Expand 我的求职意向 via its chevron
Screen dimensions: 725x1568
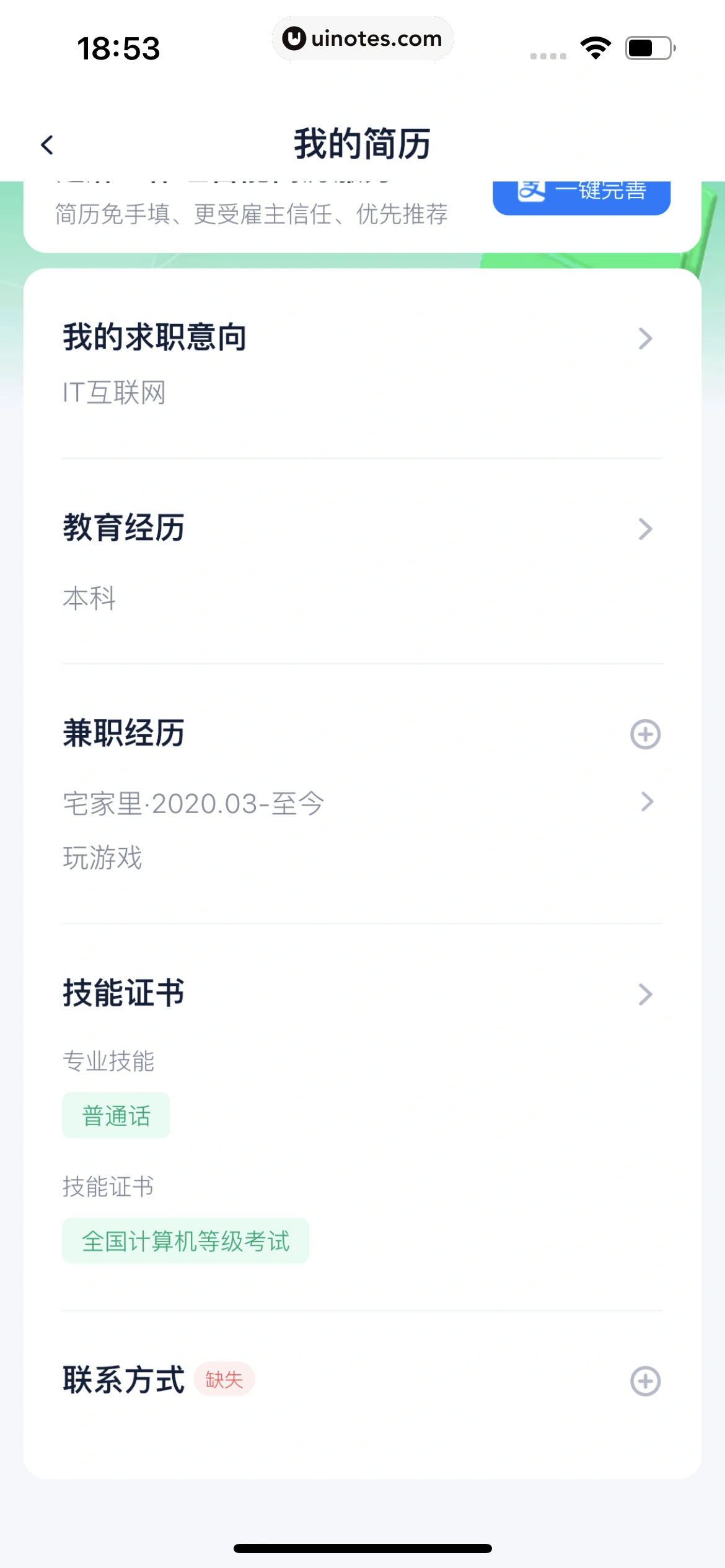coord(646,338)
